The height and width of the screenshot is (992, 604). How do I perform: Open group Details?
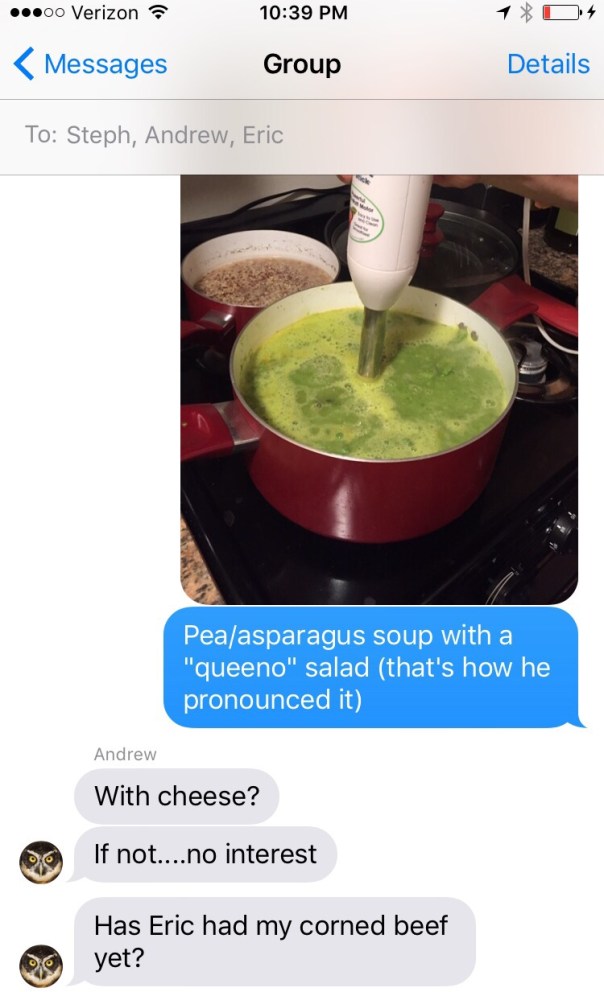[x=548, y=64]
